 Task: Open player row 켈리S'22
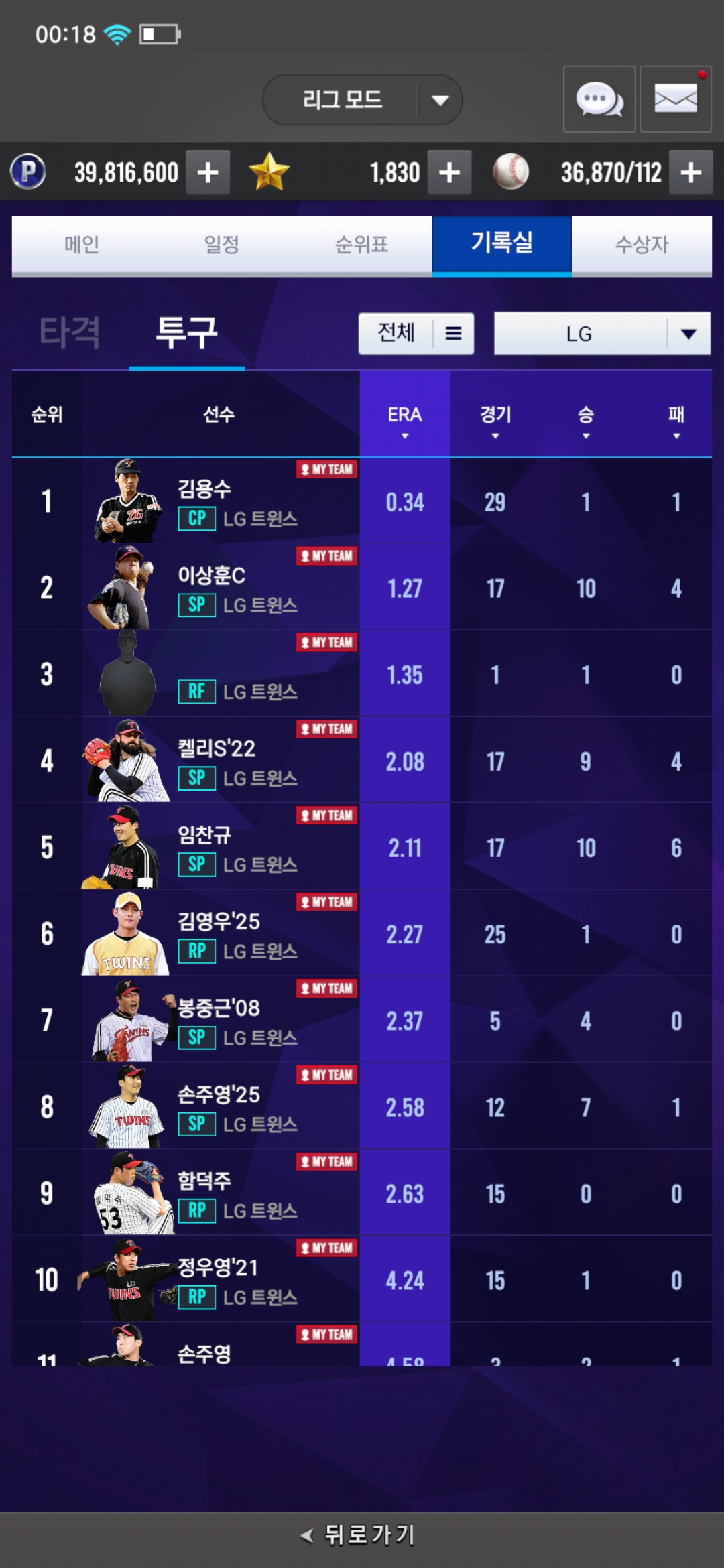click(221, 761)
